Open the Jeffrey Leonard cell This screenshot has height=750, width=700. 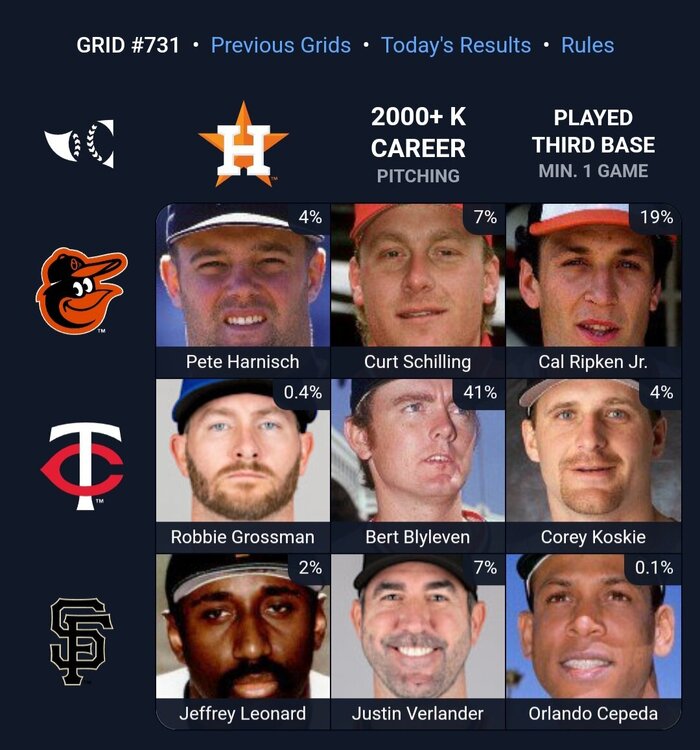tap(243, 640)
